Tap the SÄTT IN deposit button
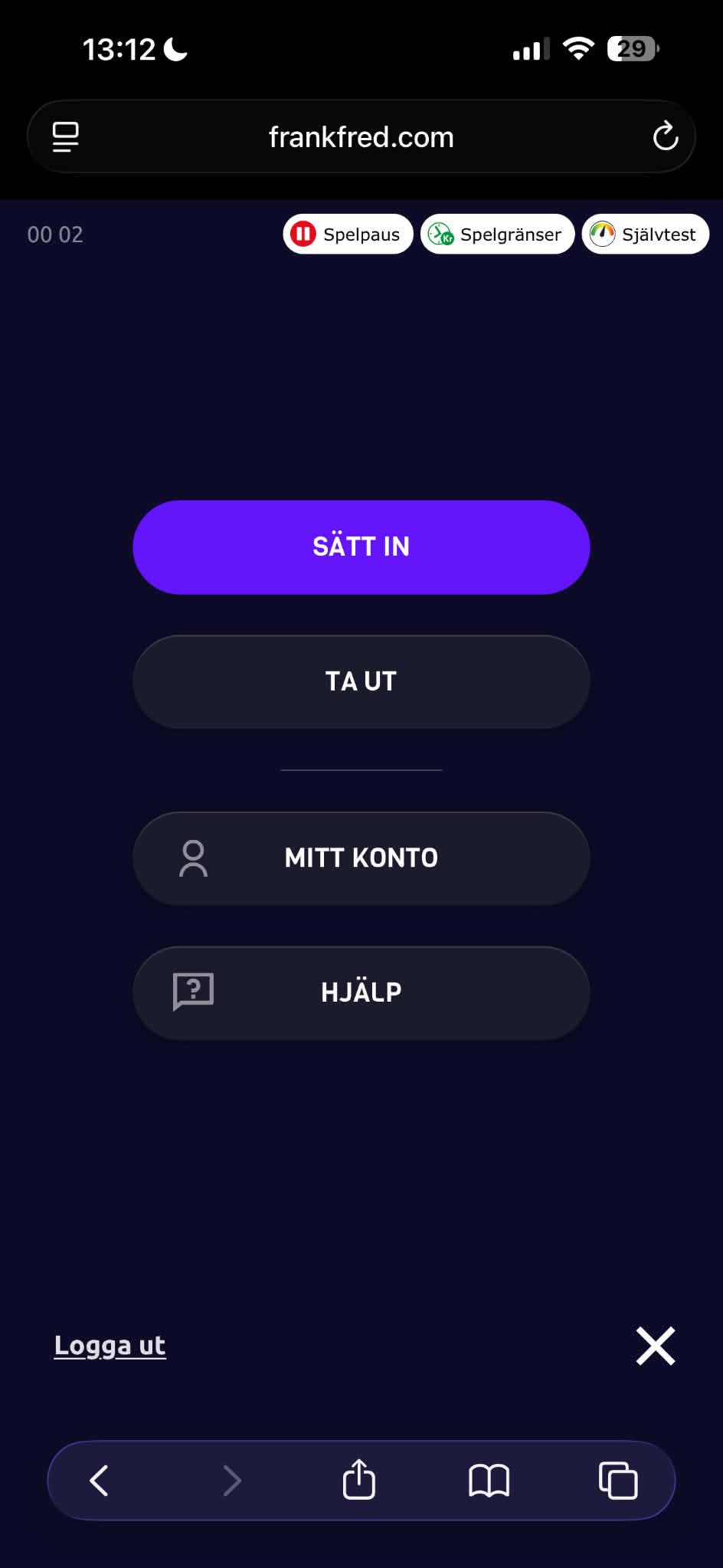 [x=361, y=547]
